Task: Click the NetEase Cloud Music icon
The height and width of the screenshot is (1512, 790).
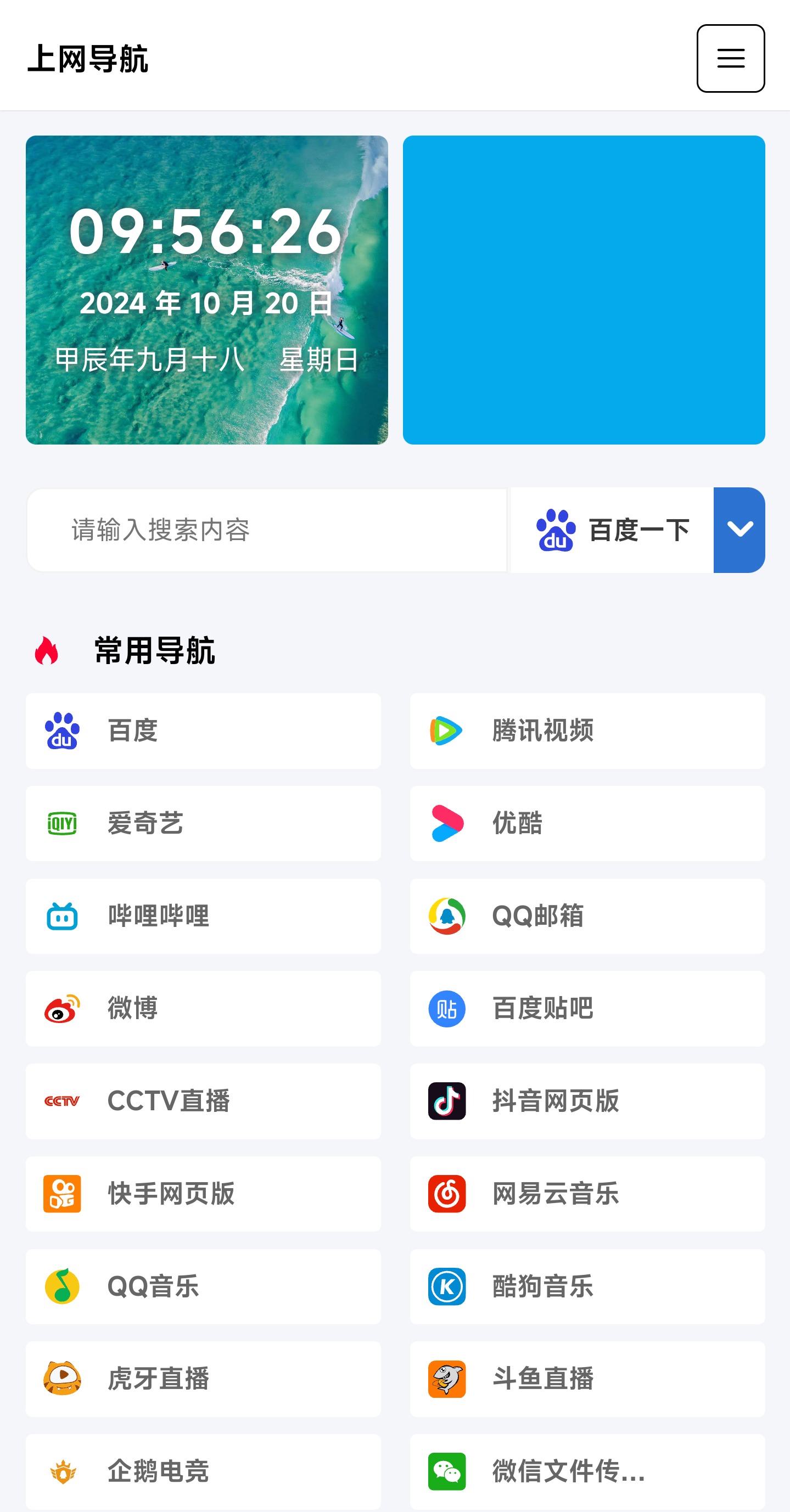Action: [446, 1194]
